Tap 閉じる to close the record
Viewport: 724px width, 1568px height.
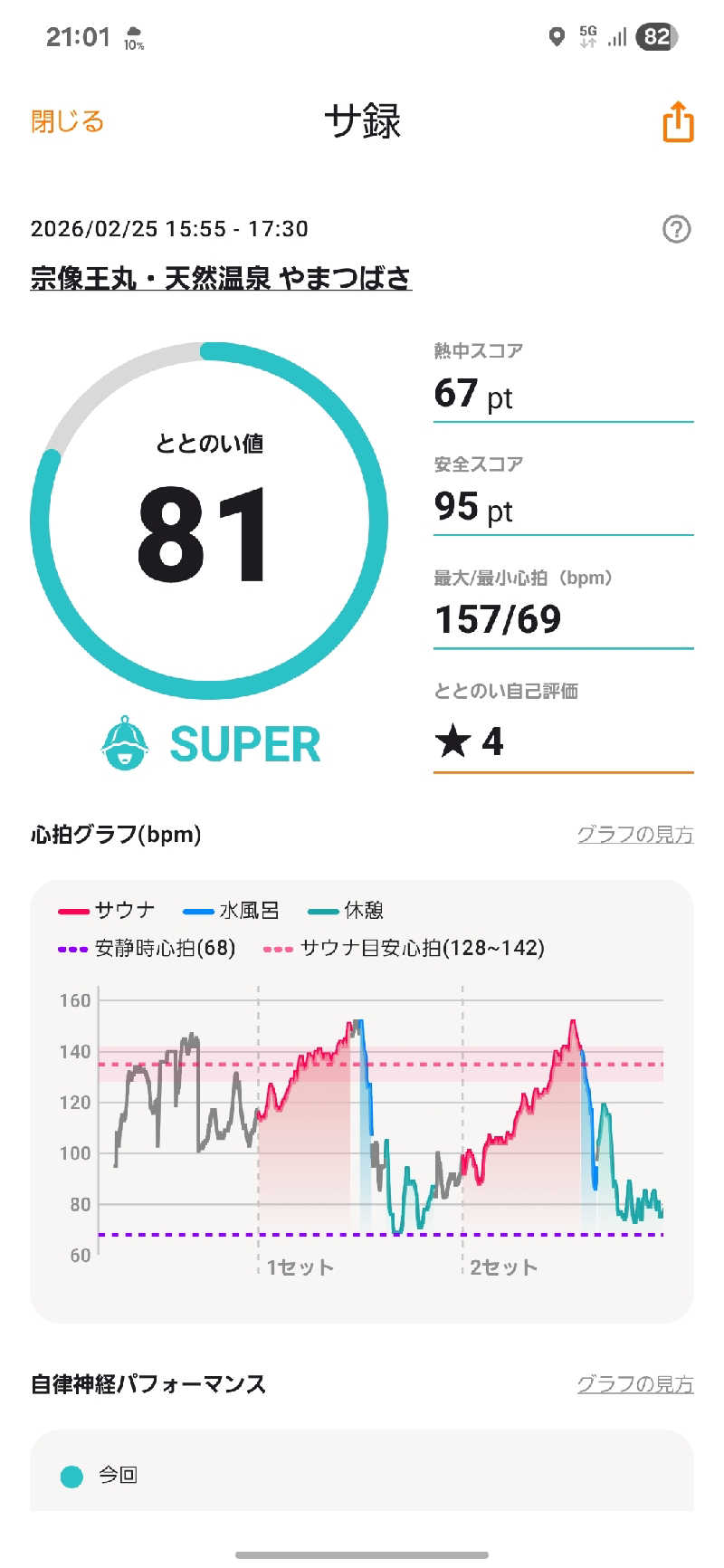(x=68, y=121)
